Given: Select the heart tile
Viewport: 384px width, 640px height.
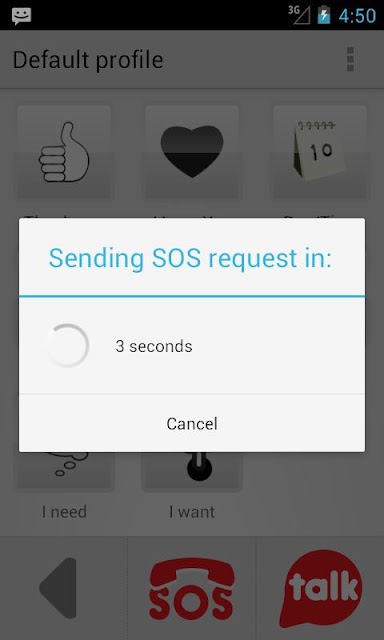Looking at the screenshot, I should (192, 152).
